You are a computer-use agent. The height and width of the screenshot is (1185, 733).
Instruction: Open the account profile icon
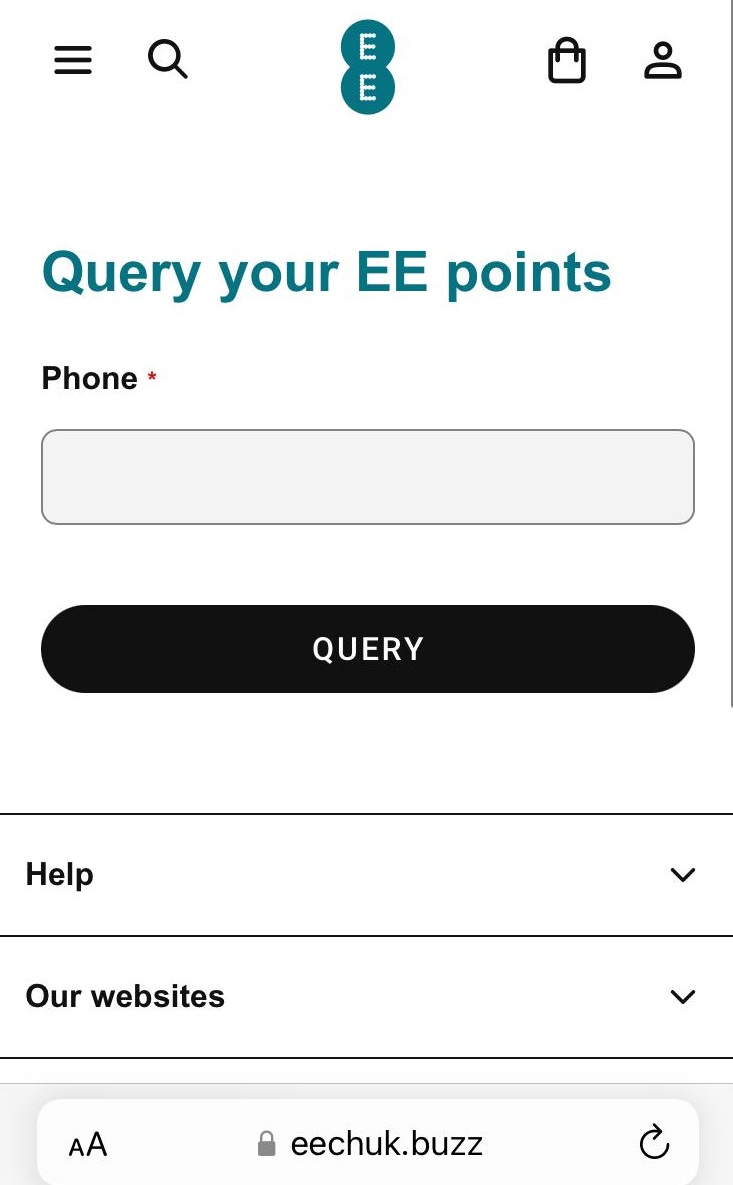click(x=662, y=60)
